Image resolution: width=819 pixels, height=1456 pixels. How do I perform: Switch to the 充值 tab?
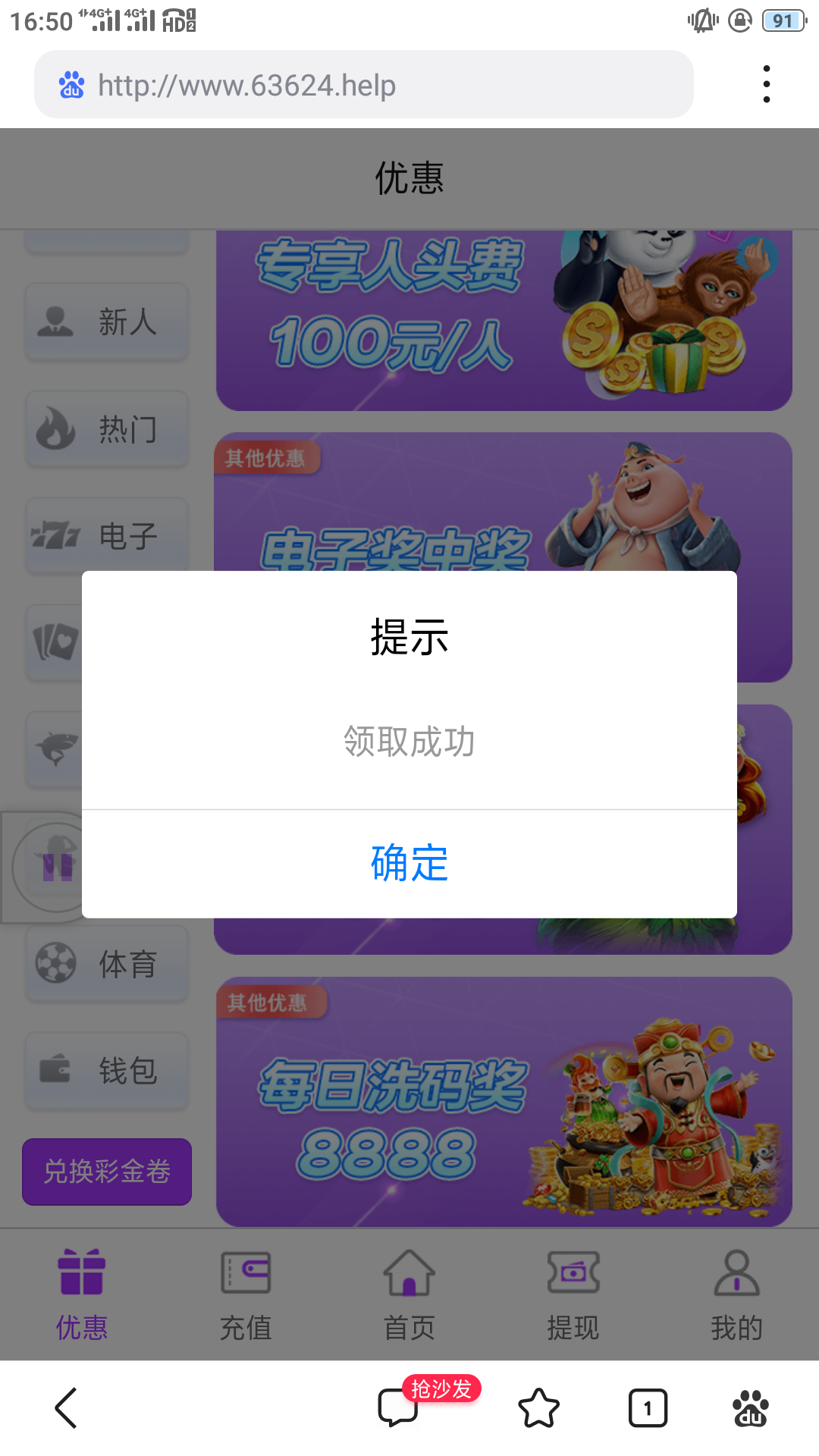[246, 1294]
